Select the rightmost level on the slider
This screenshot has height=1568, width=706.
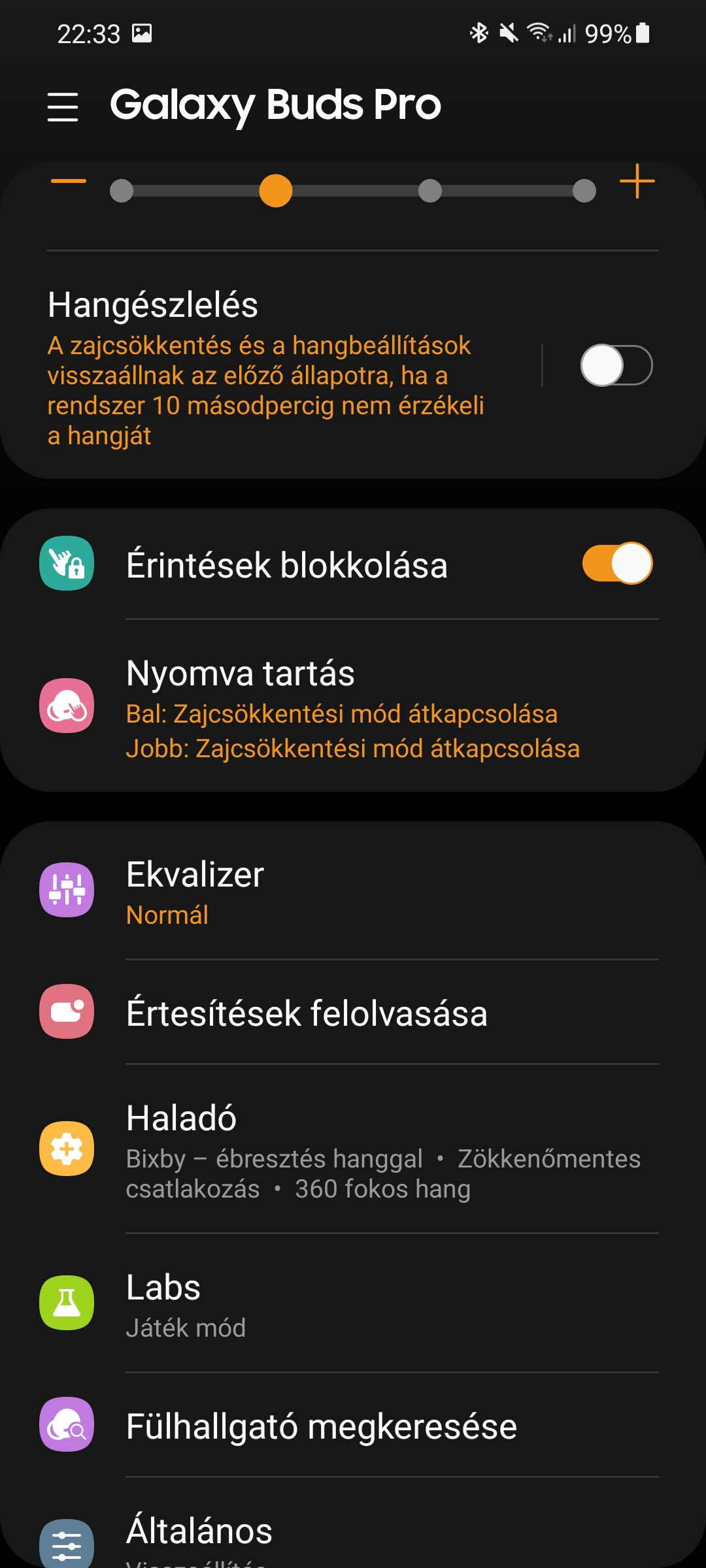[x=584, y=191]
